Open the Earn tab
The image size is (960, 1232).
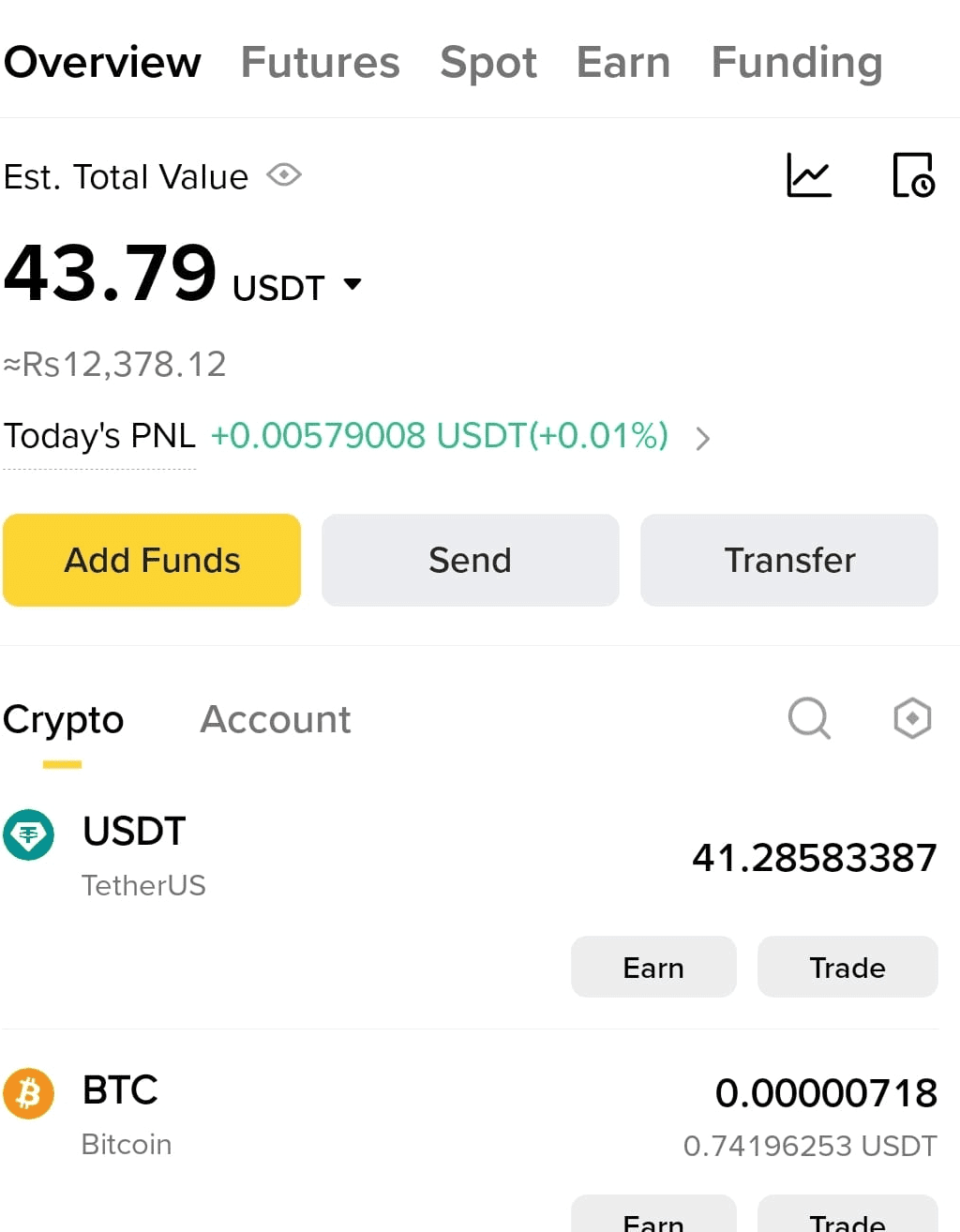click(x=623, y=63)
